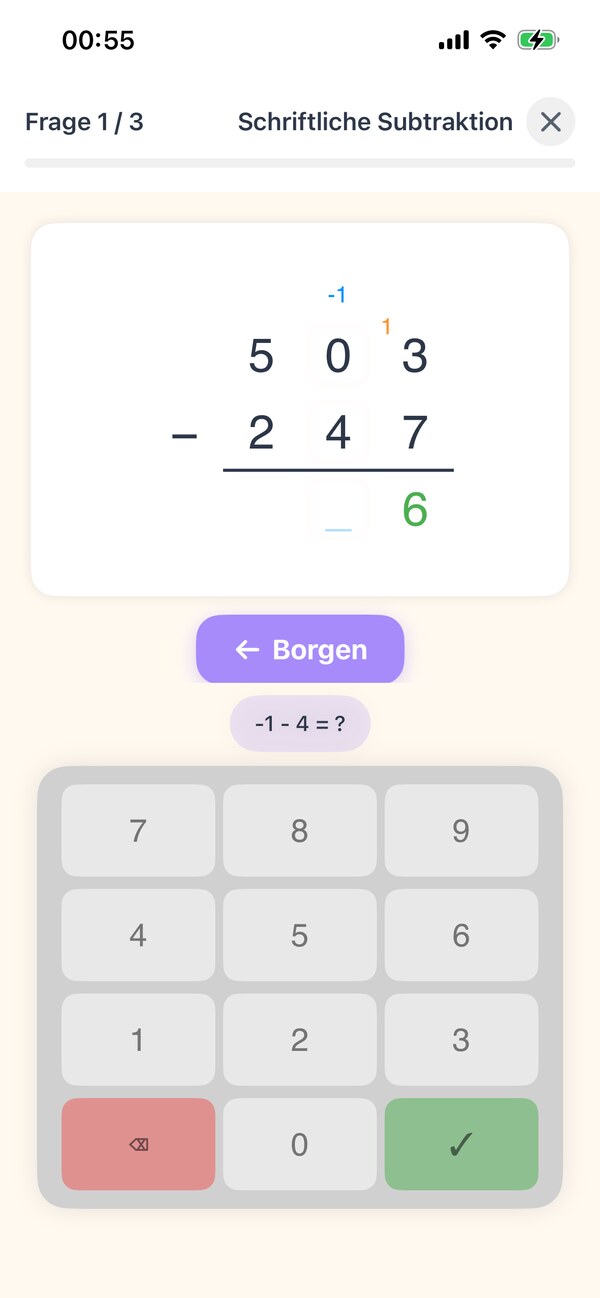600x1298 pixels.
Task: Select the empty tens answer box
Action: (x=338, y=510)
